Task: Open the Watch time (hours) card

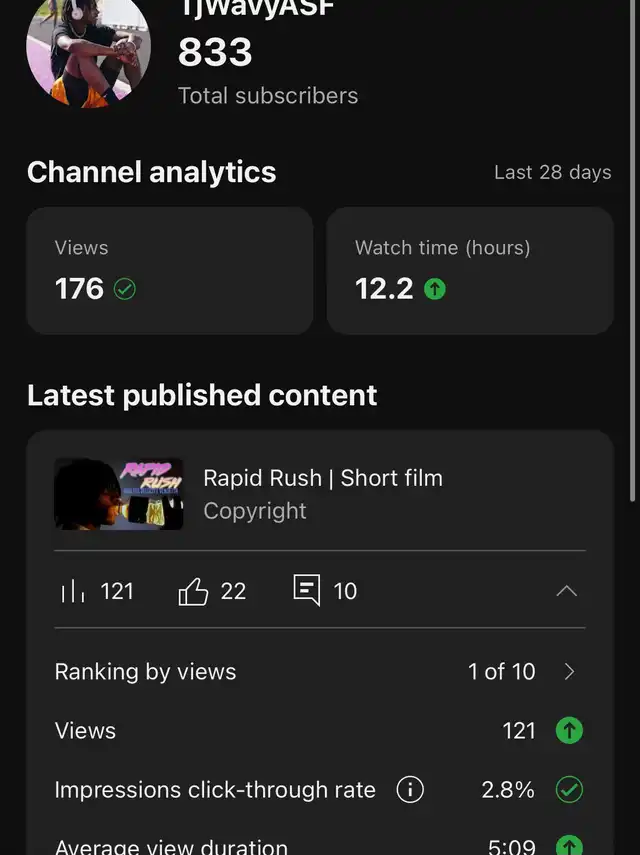Action: click(470, 271)
